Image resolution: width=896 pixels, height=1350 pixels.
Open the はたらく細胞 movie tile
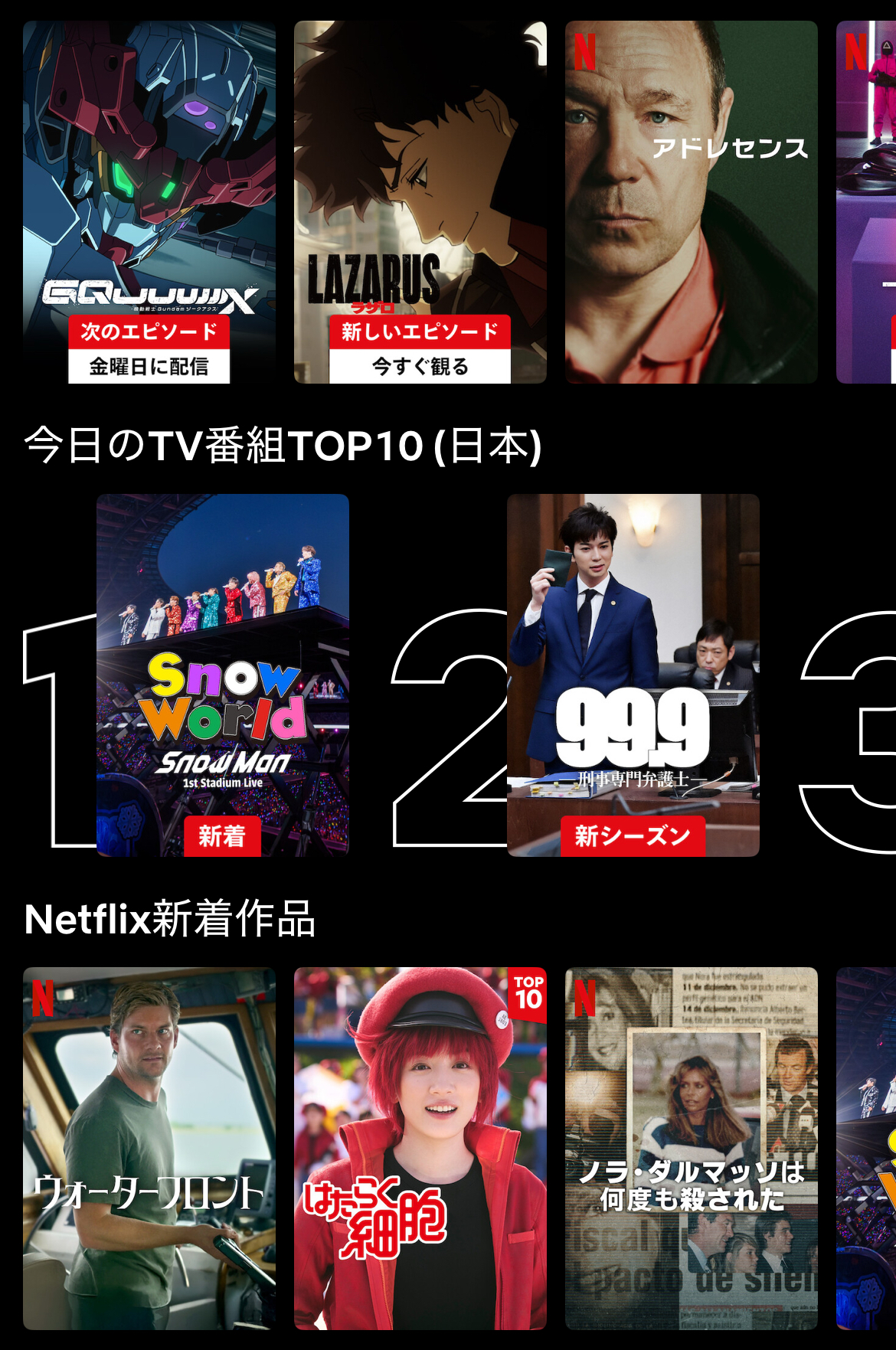pyautogui.click(x=420, y=1147)
